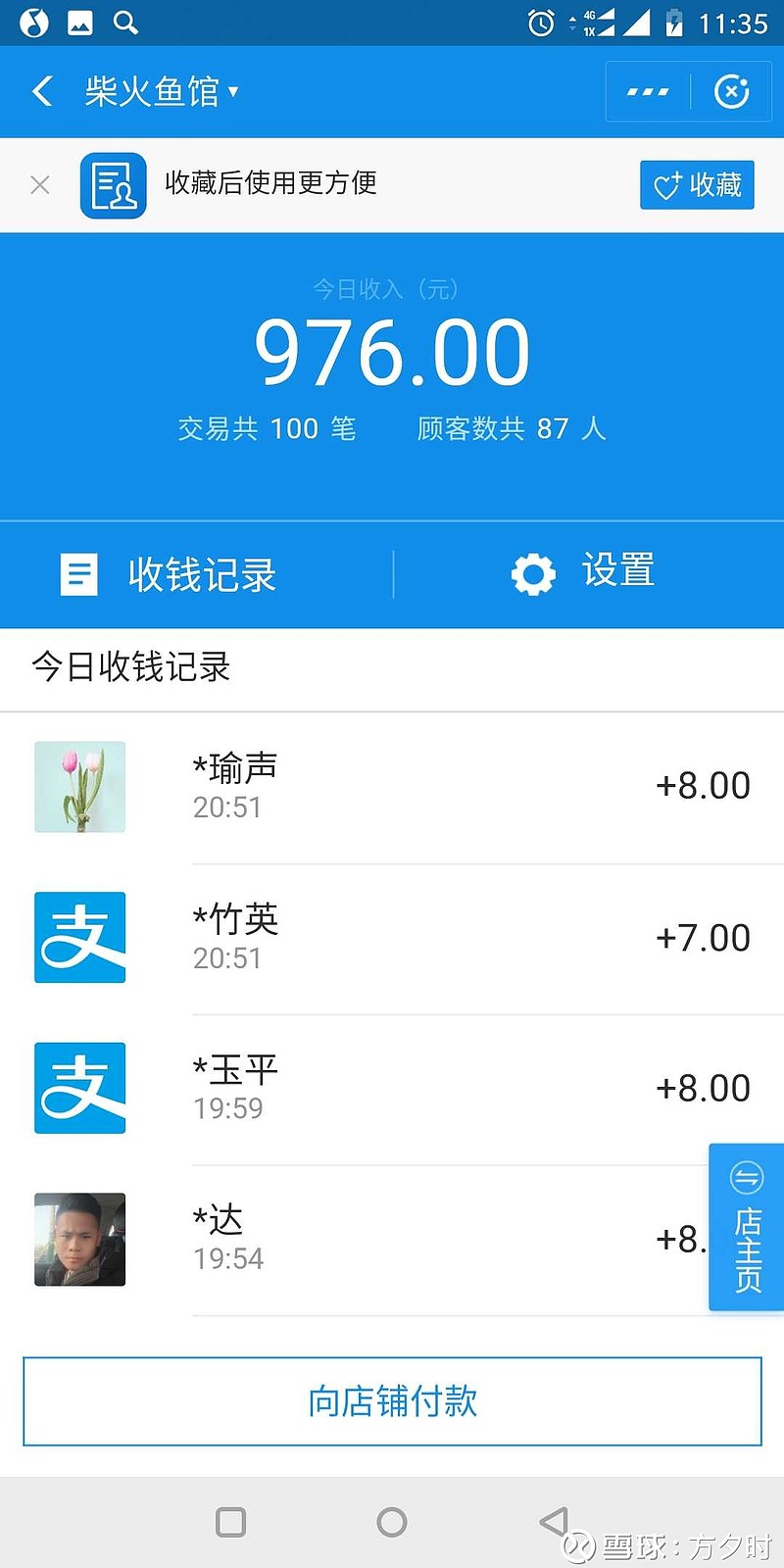The image size is (784, 1568).
Task: Tap the 向店铺付款 payment button
Action: (x=392, y=1402)
